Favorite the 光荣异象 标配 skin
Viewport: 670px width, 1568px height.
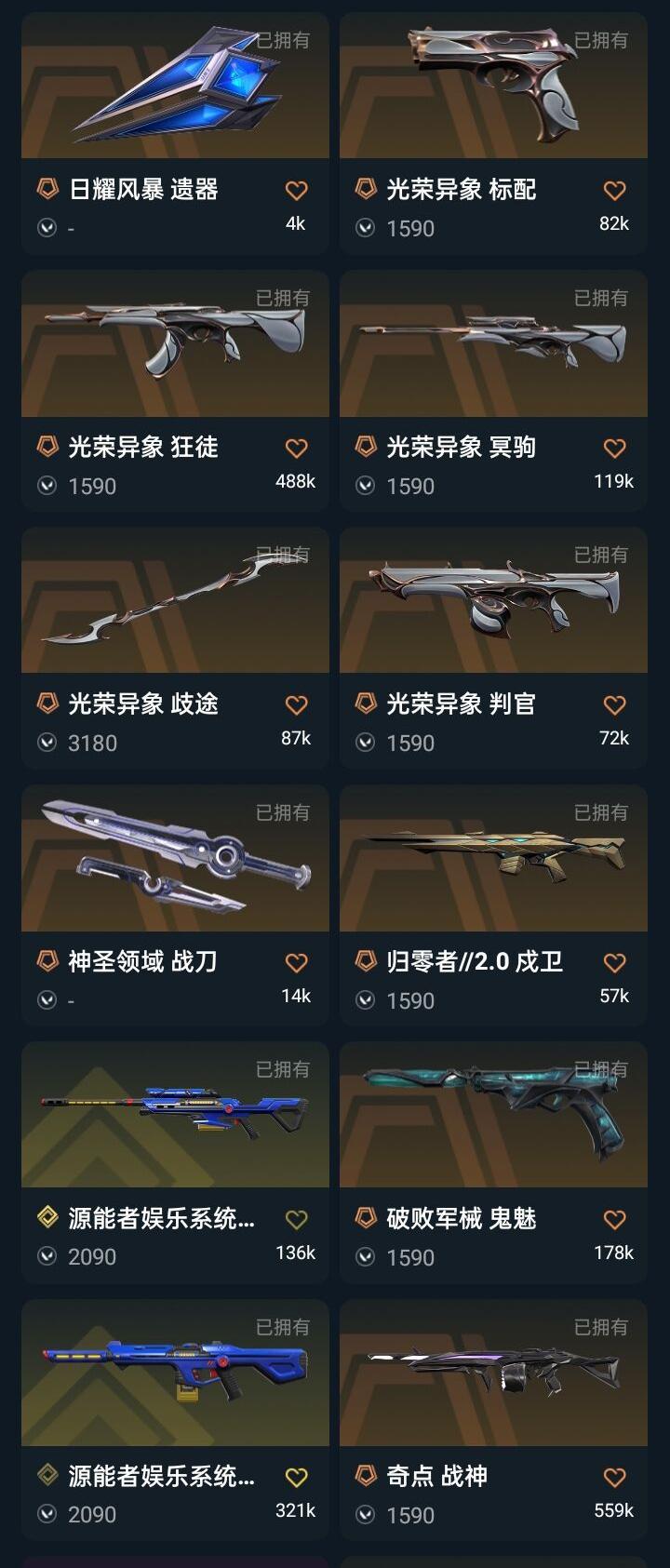(614, 191)
